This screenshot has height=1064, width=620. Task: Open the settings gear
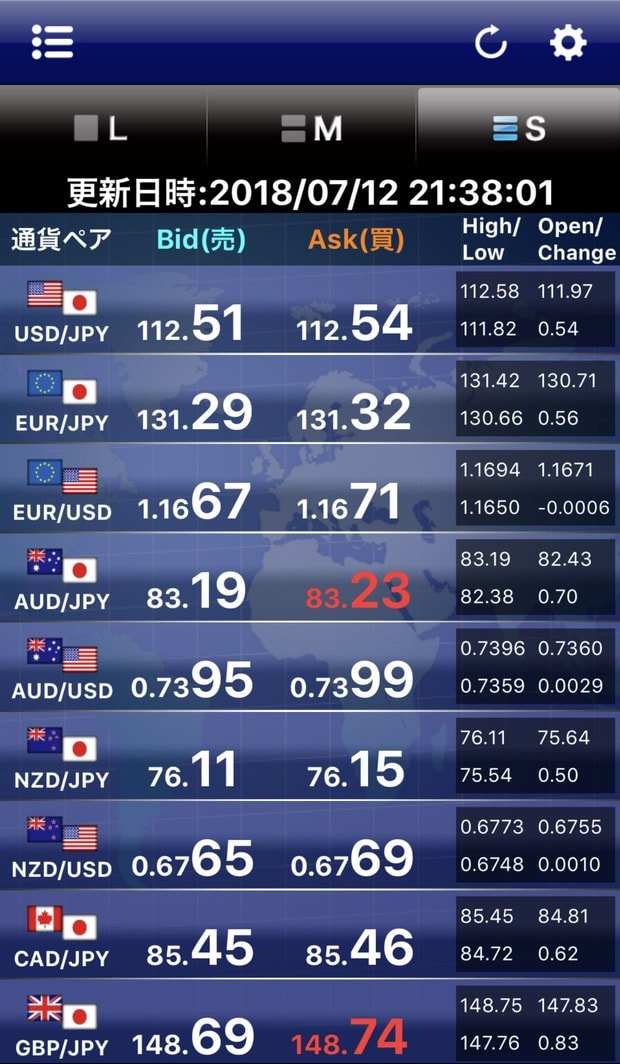click(x=568, y=43)
